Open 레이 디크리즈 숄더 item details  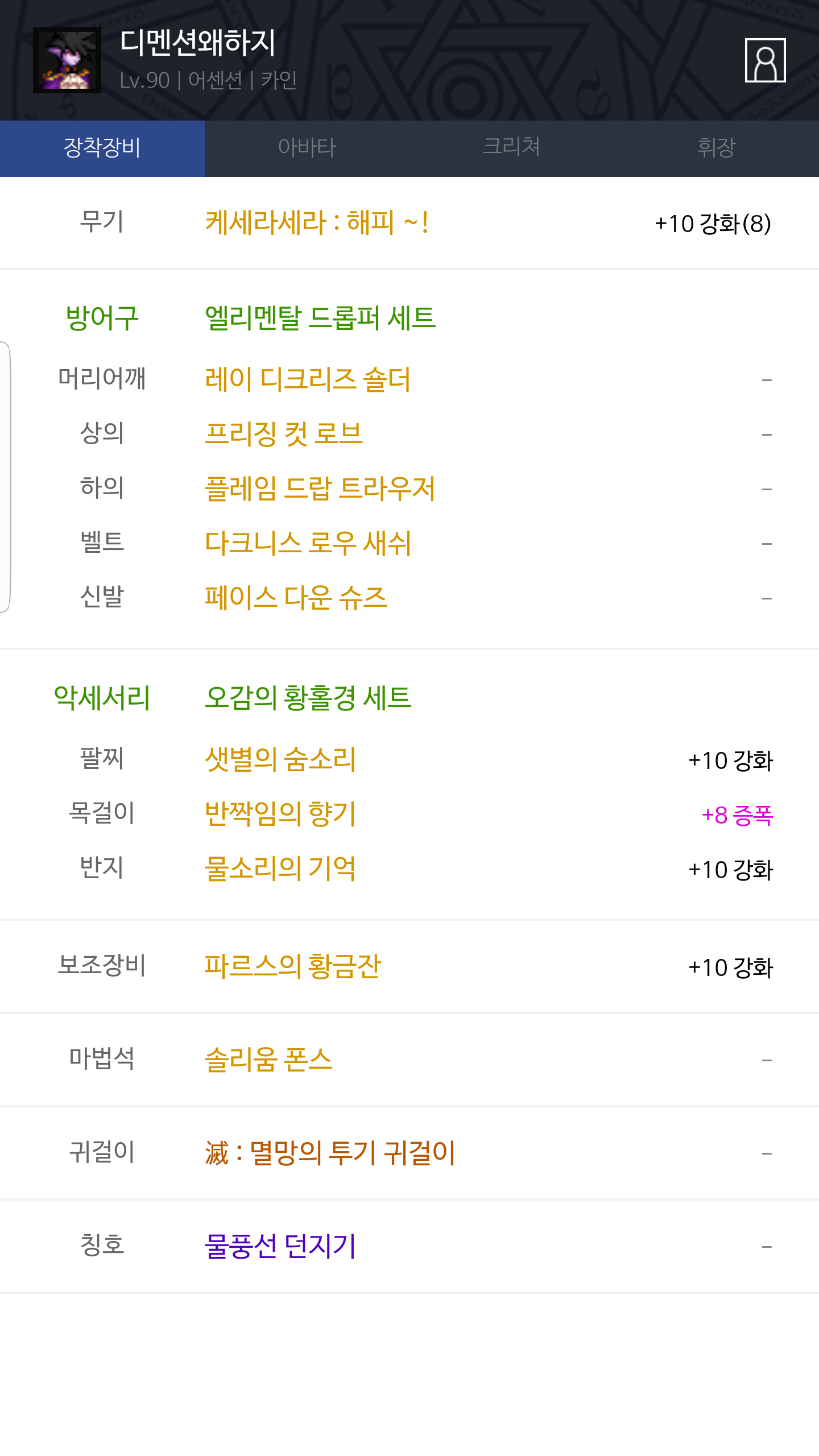coord(308,379)
